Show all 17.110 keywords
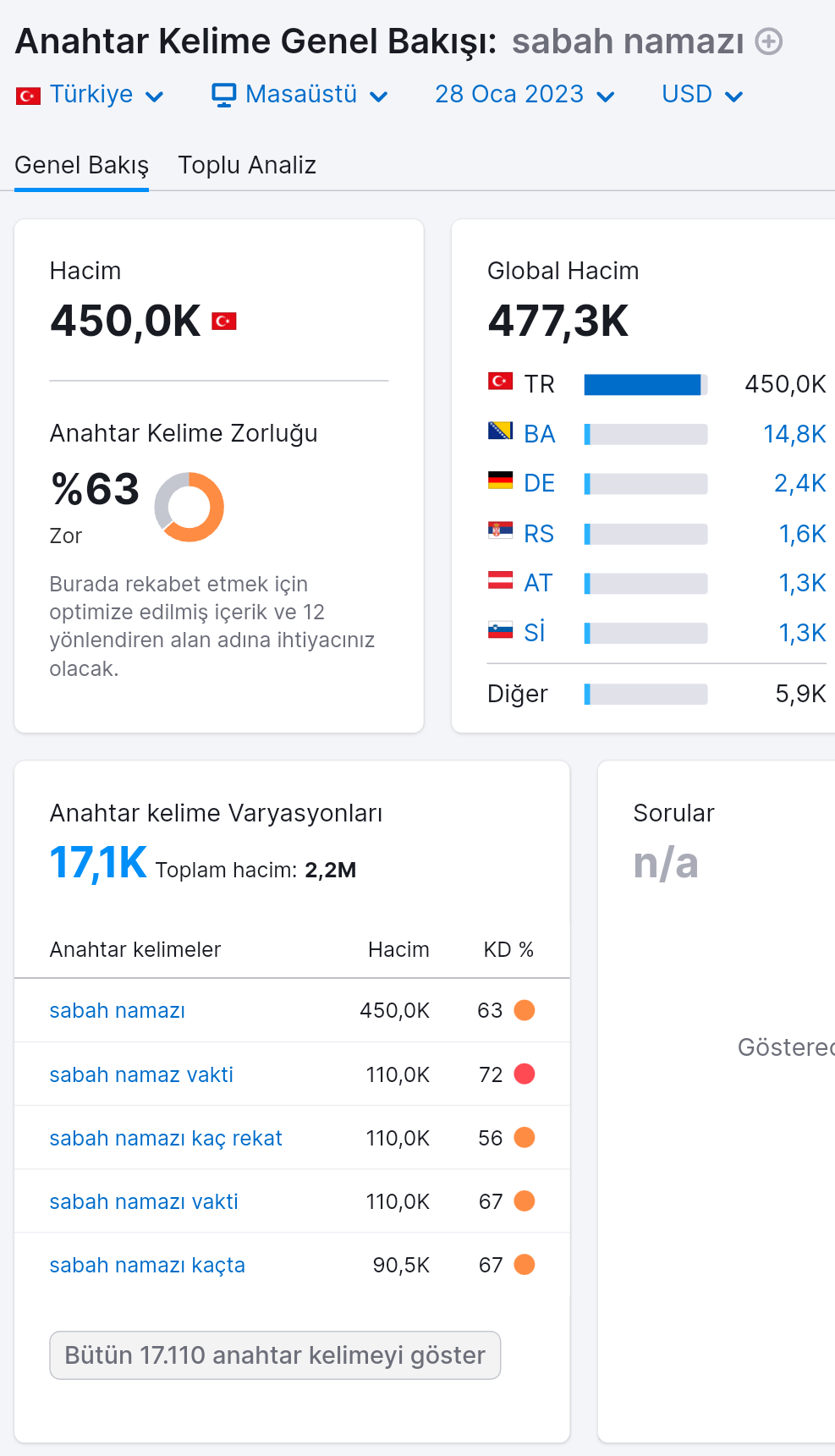Viewport: 835px width, 1456px height. pyautogui.click(x=275, y=1355)
